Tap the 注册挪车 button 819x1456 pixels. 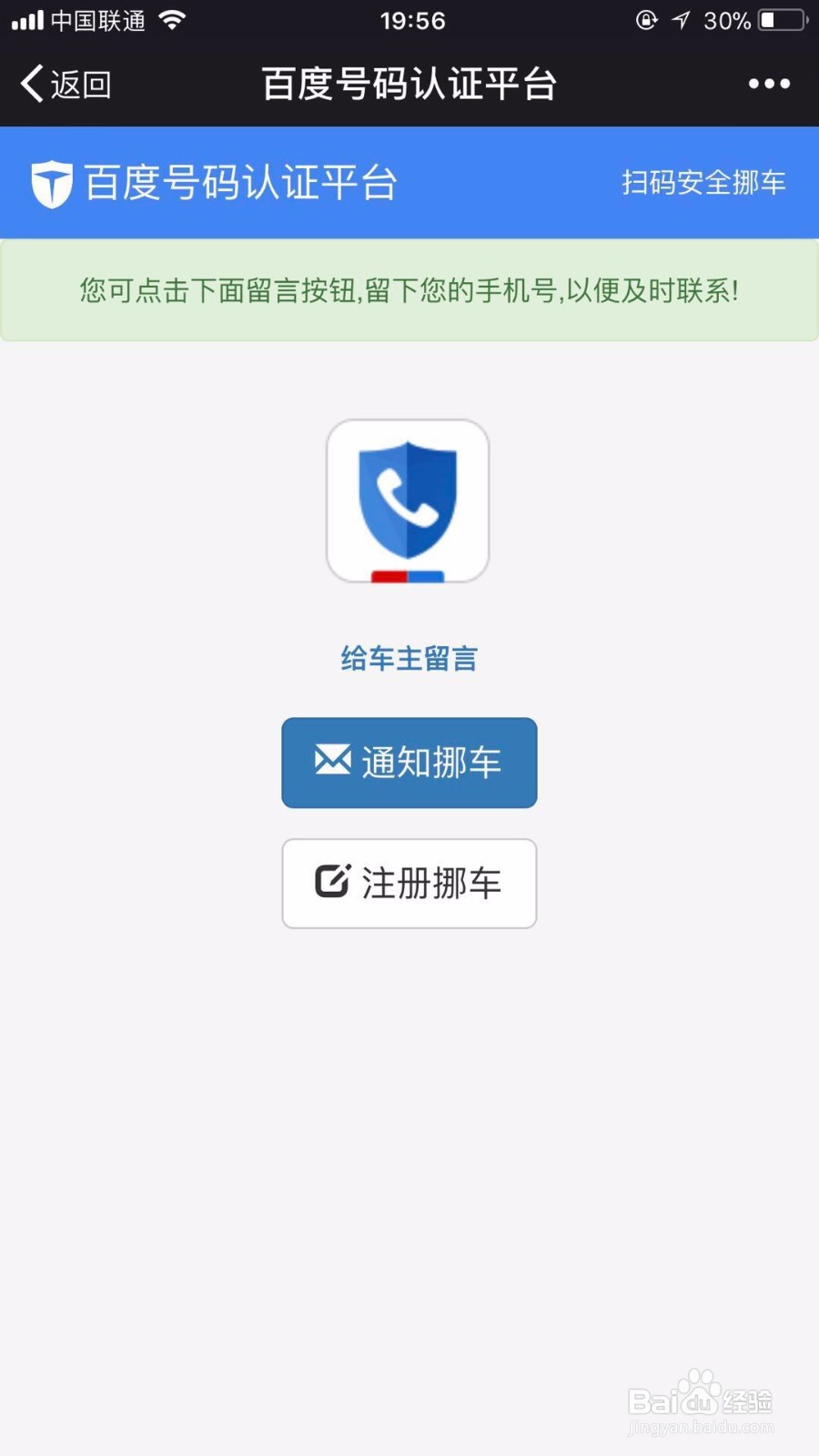point(409,883)
